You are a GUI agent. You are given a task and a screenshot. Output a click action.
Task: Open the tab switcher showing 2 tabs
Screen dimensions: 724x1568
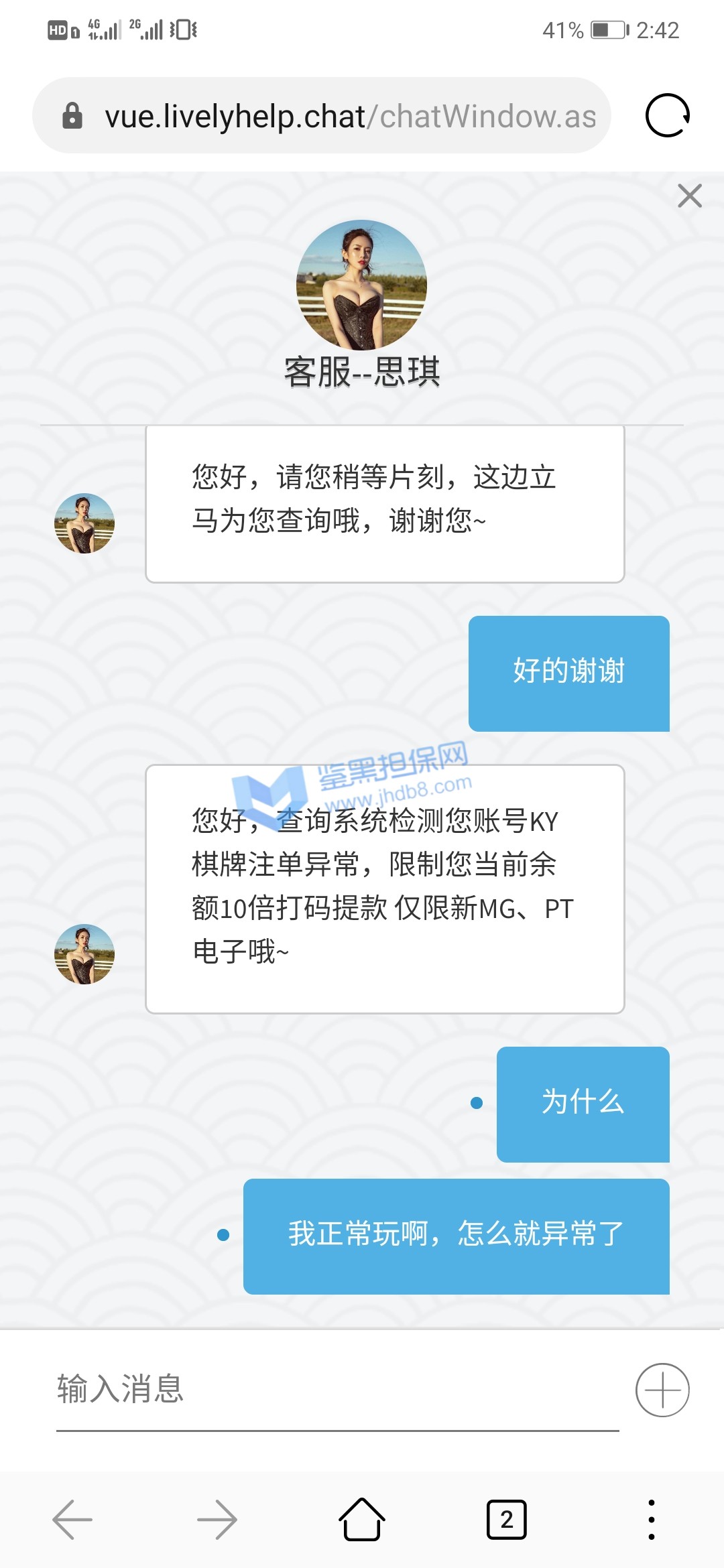[x=506, y=1520]
